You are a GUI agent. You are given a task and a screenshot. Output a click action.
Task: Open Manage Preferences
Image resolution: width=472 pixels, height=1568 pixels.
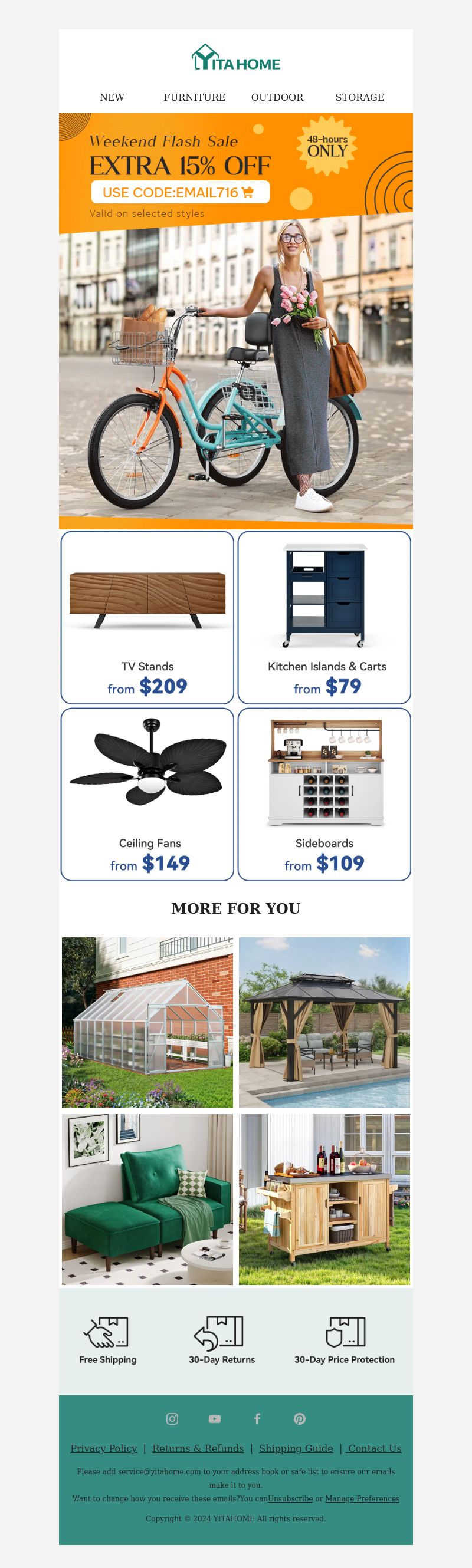click(362, 1498)
